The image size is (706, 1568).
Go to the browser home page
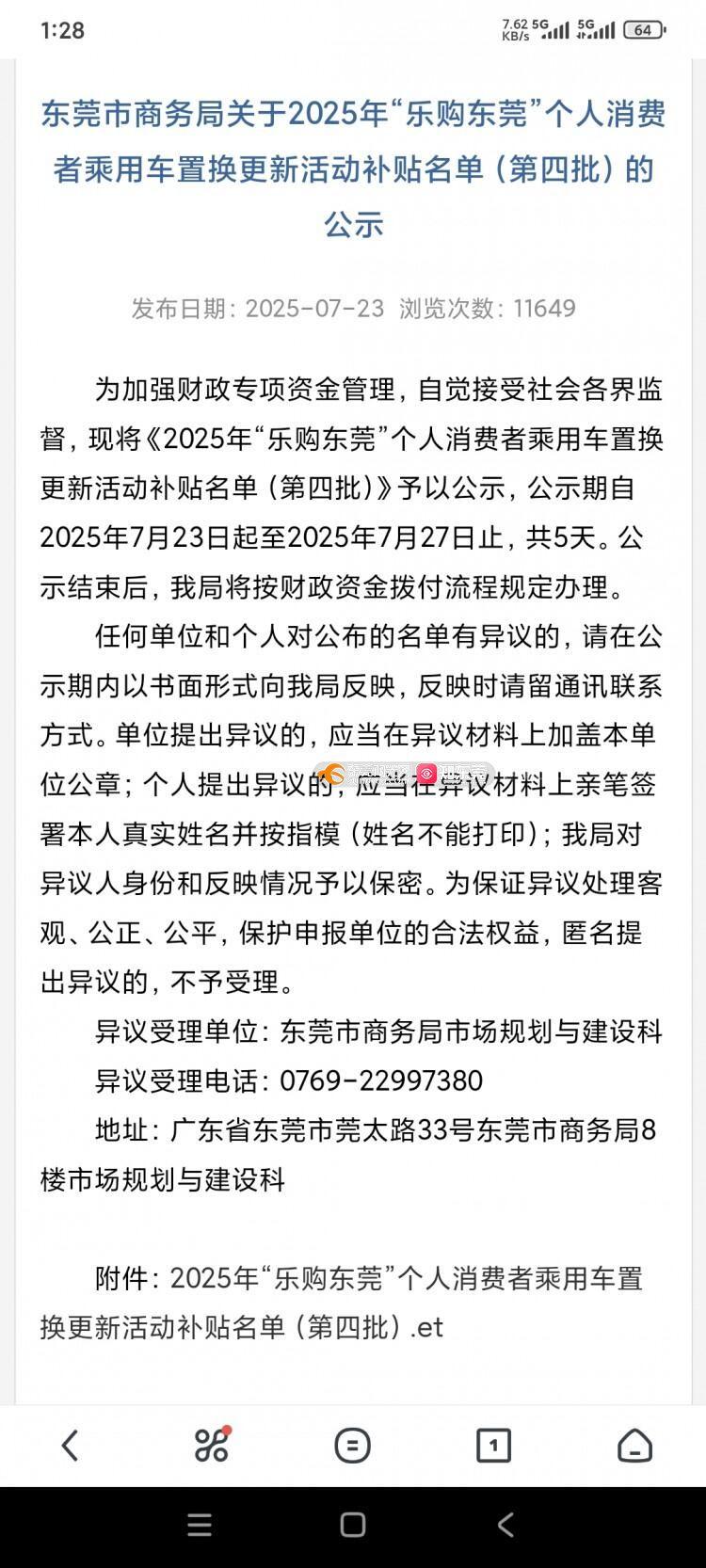click(635, 1445)
